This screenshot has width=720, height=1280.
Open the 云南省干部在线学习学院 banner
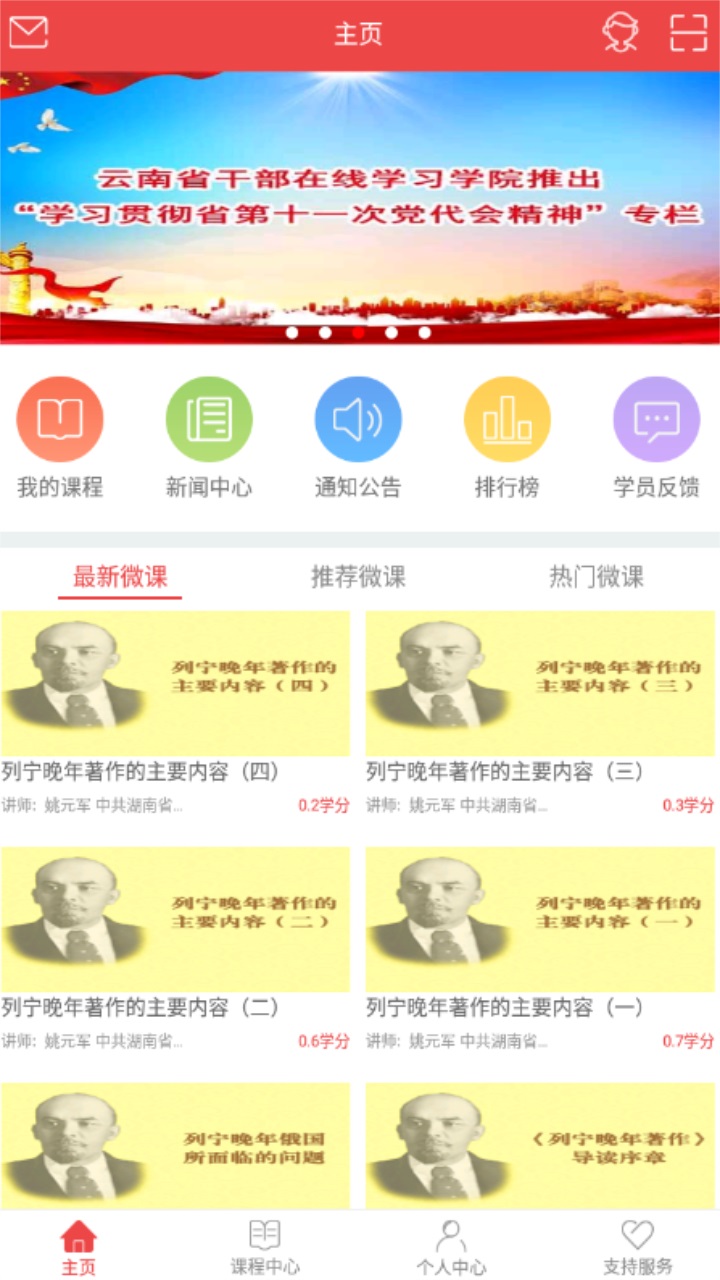(360, 207)
